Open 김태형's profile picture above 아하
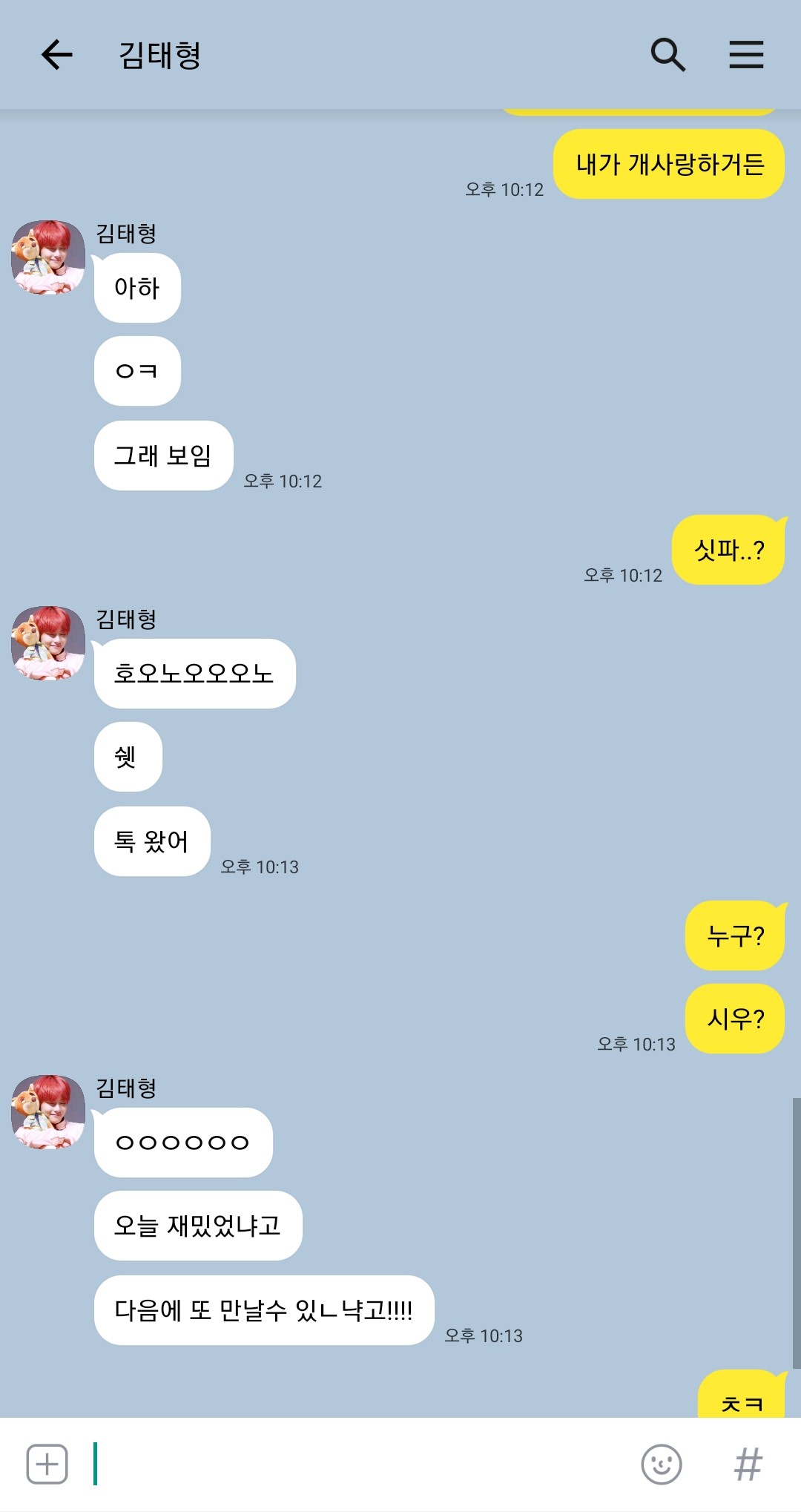The image size is (801, 1512). tap(48, 257)
